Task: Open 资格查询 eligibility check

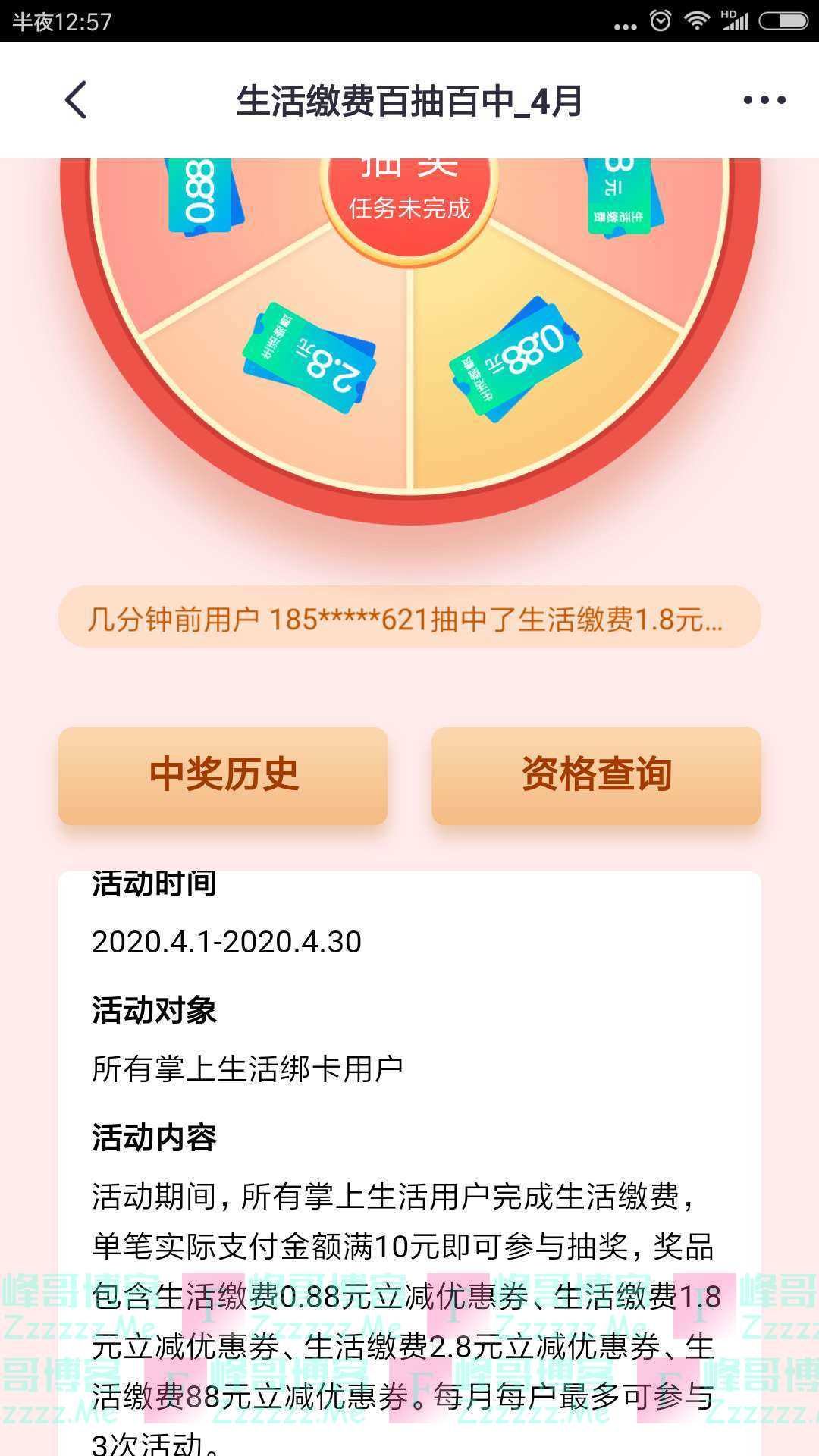Action: (596, 775)
